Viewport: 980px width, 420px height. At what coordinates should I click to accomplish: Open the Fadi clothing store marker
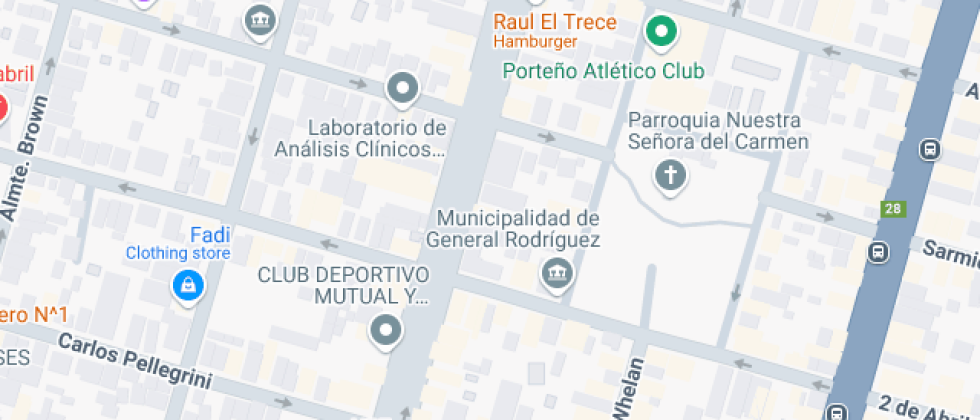(x=187, y=286)
